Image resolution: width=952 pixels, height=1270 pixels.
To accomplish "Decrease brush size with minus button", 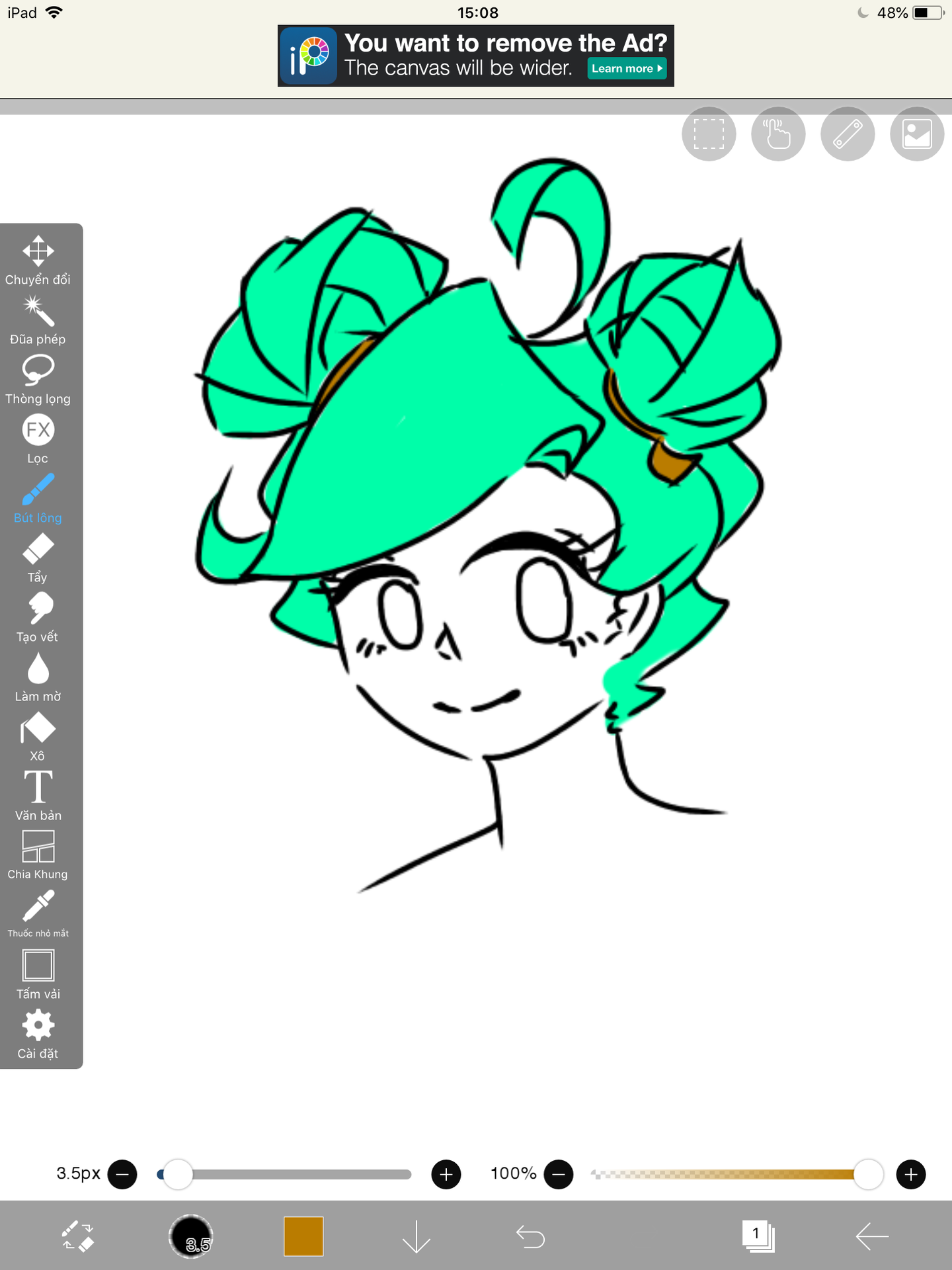I will point(122,1175).
